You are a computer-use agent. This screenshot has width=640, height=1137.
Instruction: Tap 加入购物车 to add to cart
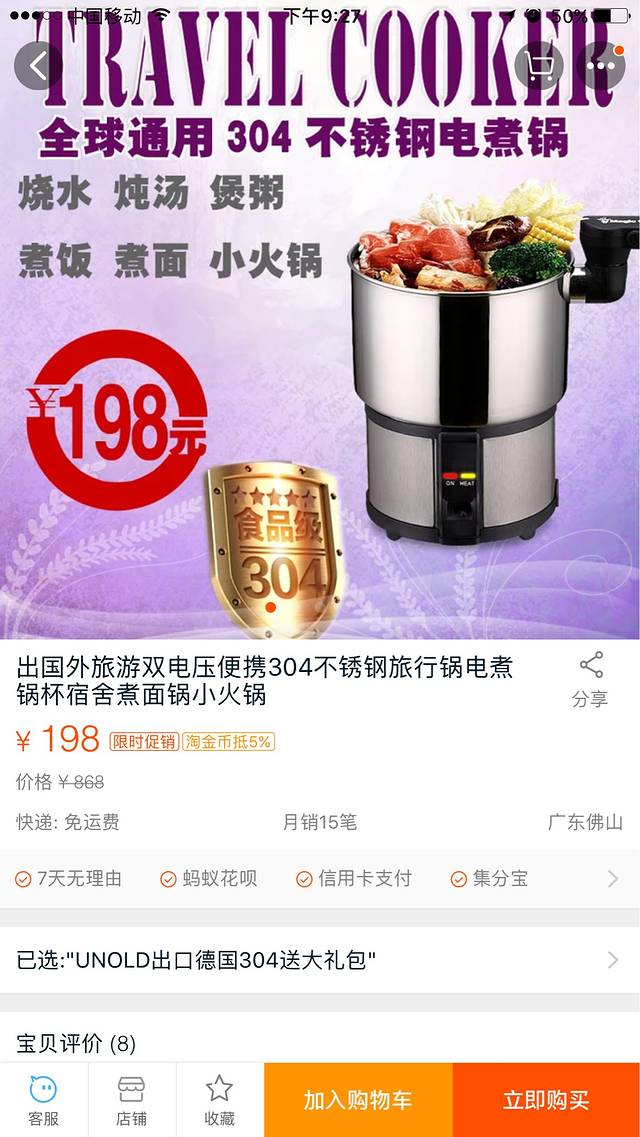[x=358, y=1100]
